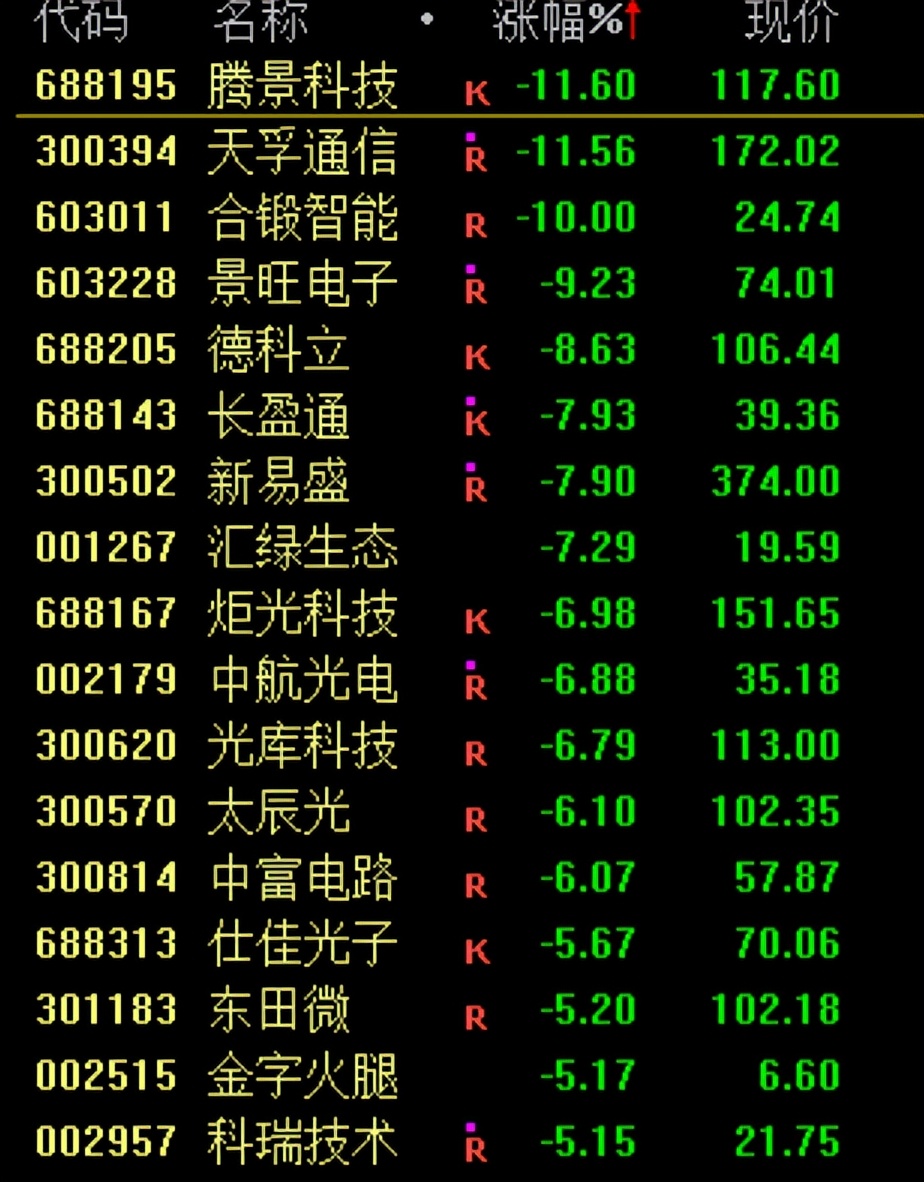
Task: Select the 合锻智能 603011 row
Action: tap(302, 217)
